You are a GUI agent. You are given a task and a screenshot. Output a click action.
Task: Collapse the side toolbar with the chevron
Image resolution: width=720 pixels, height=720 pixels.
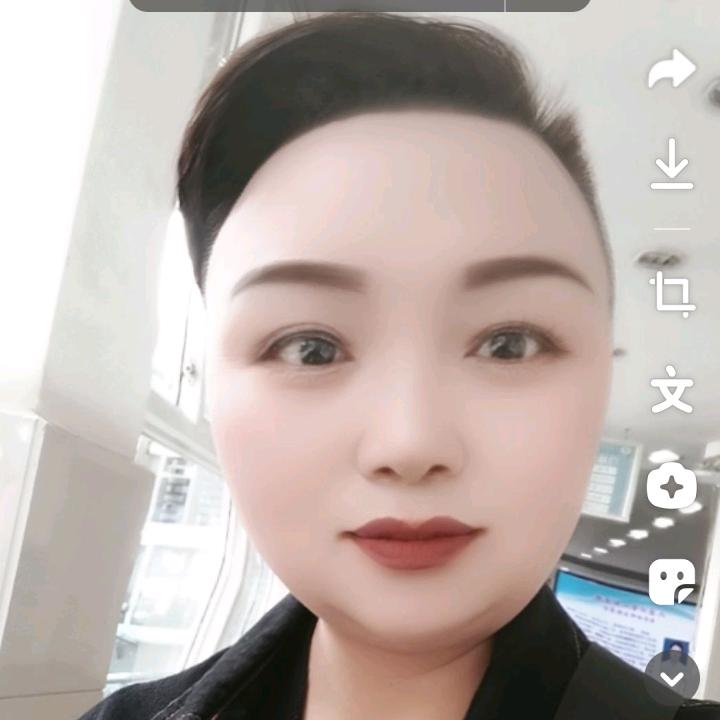tap(672, 678)
